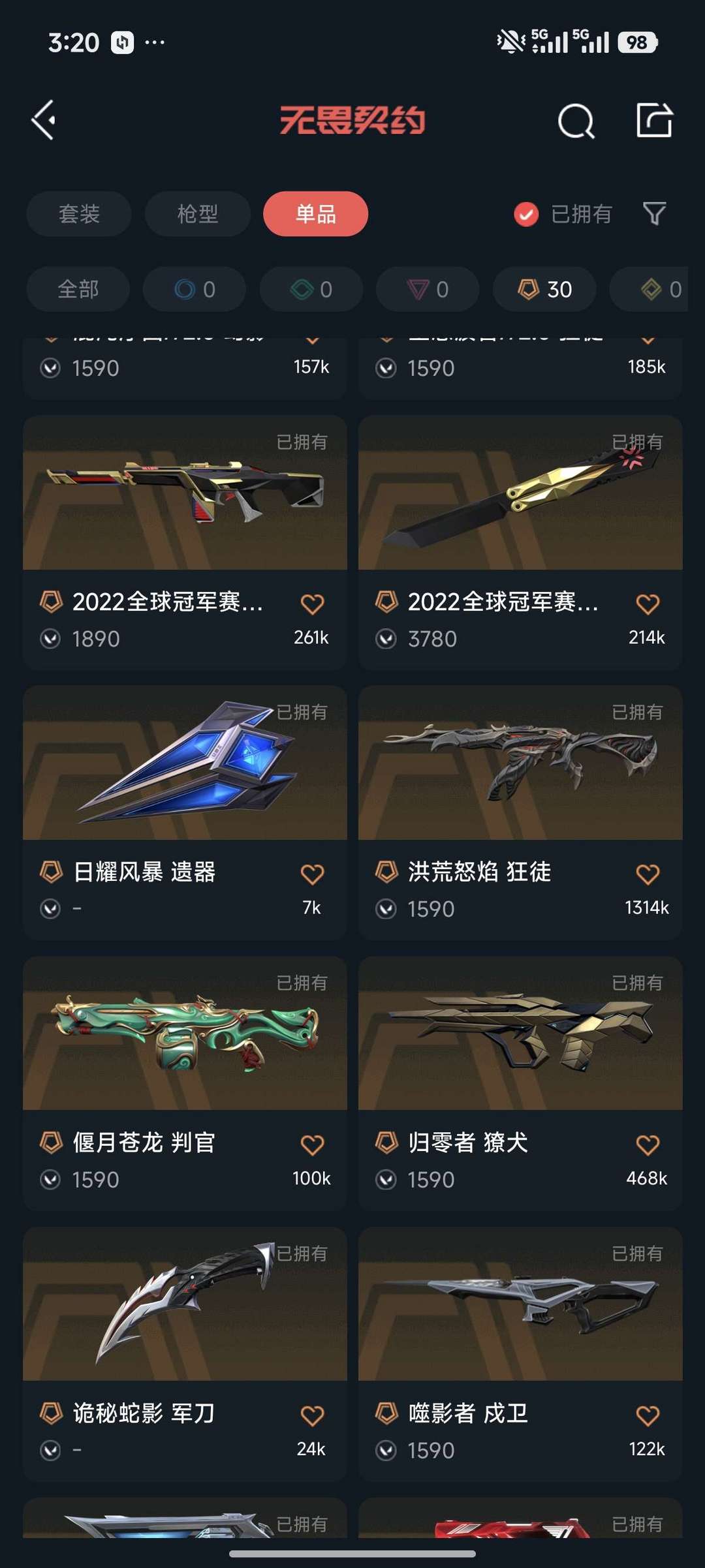
Task: Open the filter funnel icon
Action: 655,214
